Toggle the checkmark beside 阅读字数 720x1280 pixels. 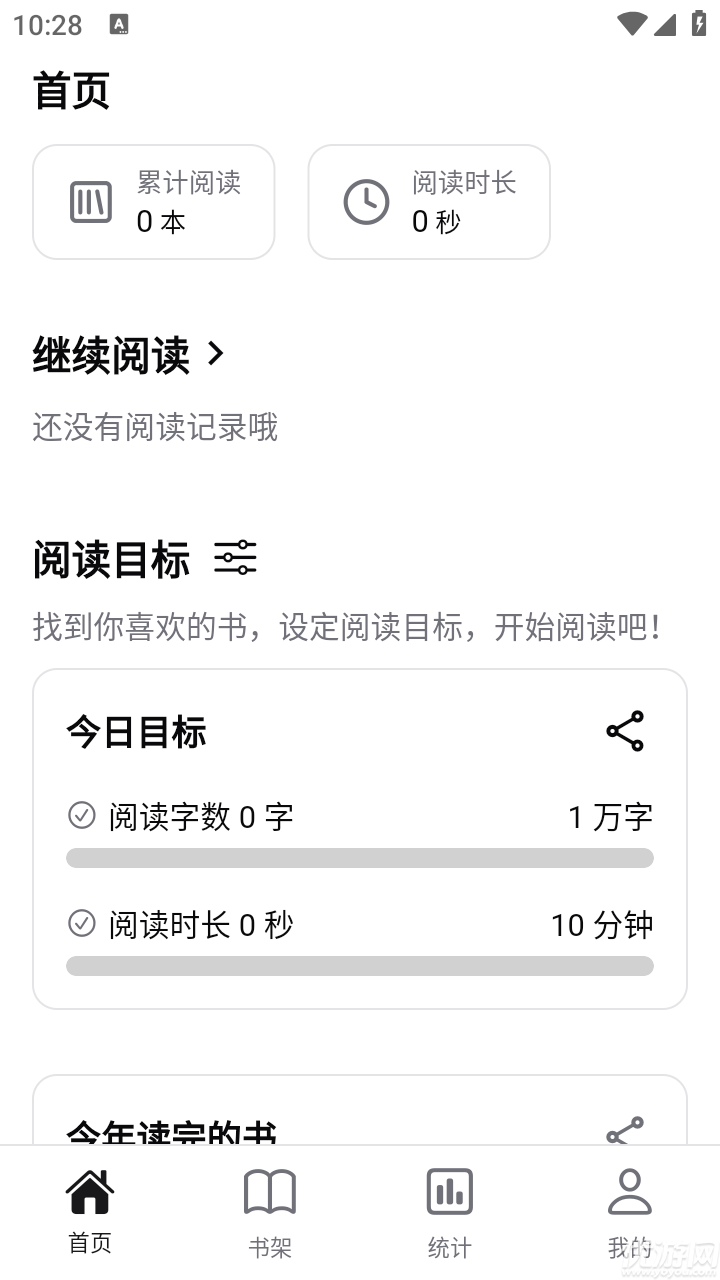point(83,816)
